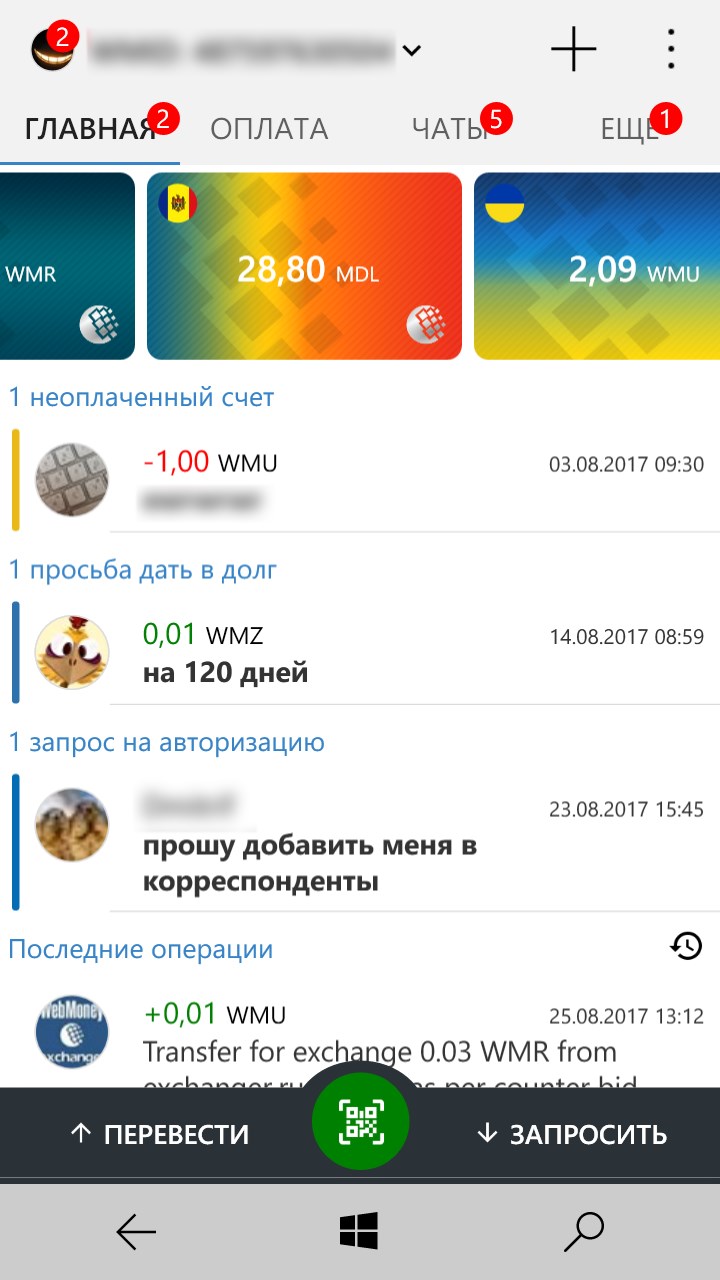Tap the green QR code scanner button
This screenshot has width=720, height=1280.
click(362, 1121)
